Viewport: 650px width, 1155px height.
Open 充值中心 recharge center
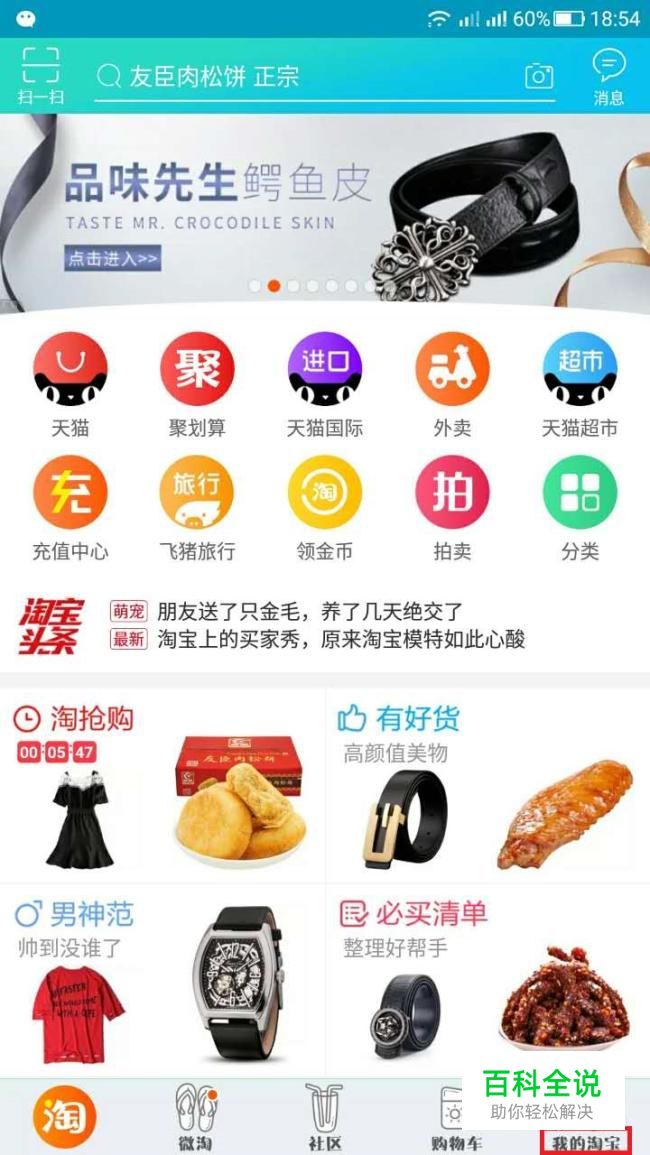click(x=70, y=507)
